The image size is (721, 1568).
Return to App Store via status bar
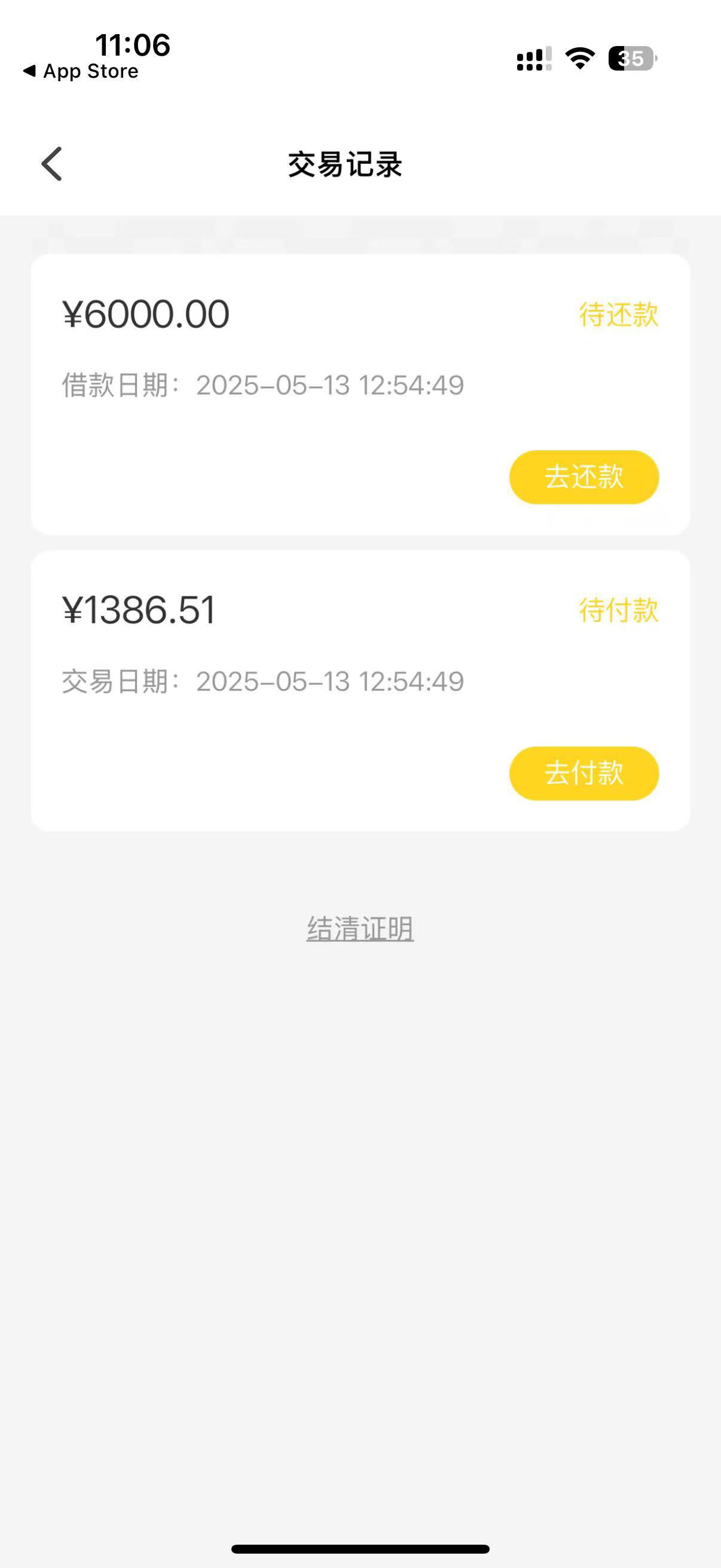[80, 71]
